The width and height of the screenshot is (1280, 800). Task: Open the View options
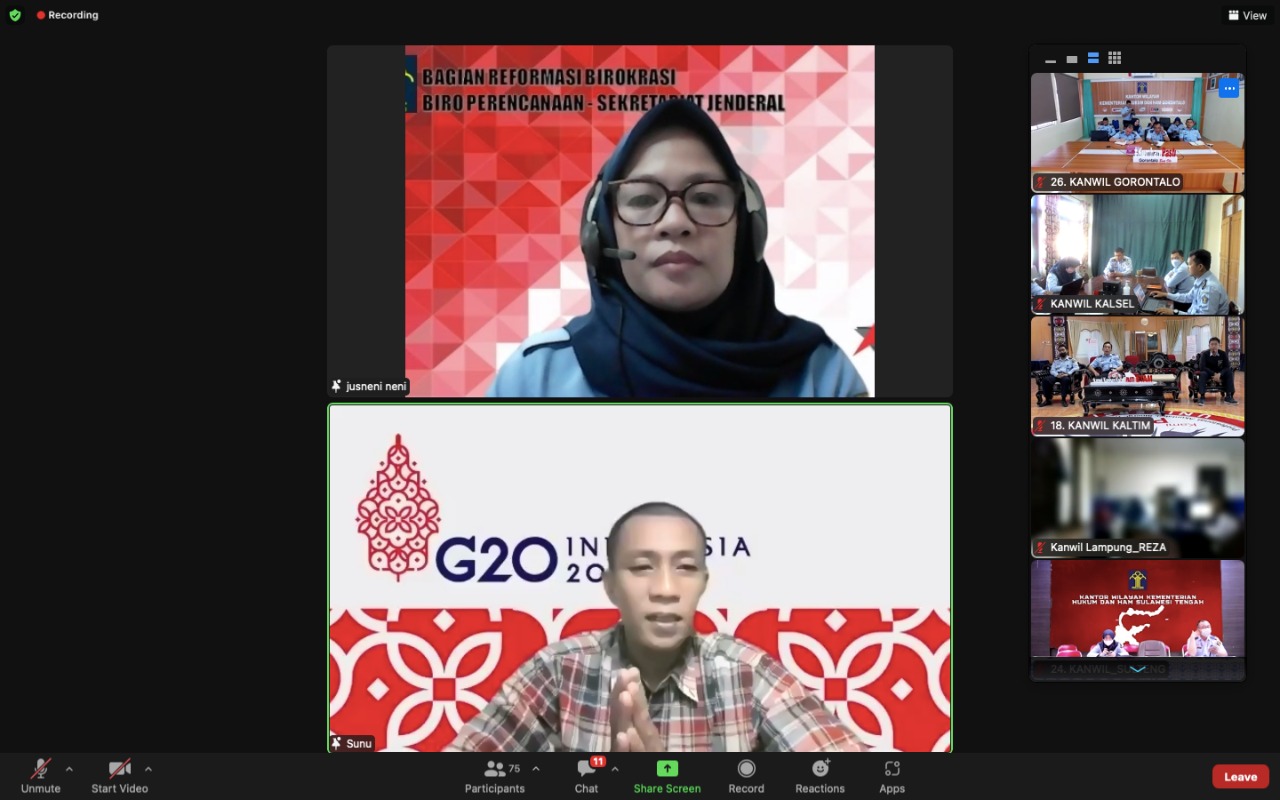click(x=1247, y=15)
